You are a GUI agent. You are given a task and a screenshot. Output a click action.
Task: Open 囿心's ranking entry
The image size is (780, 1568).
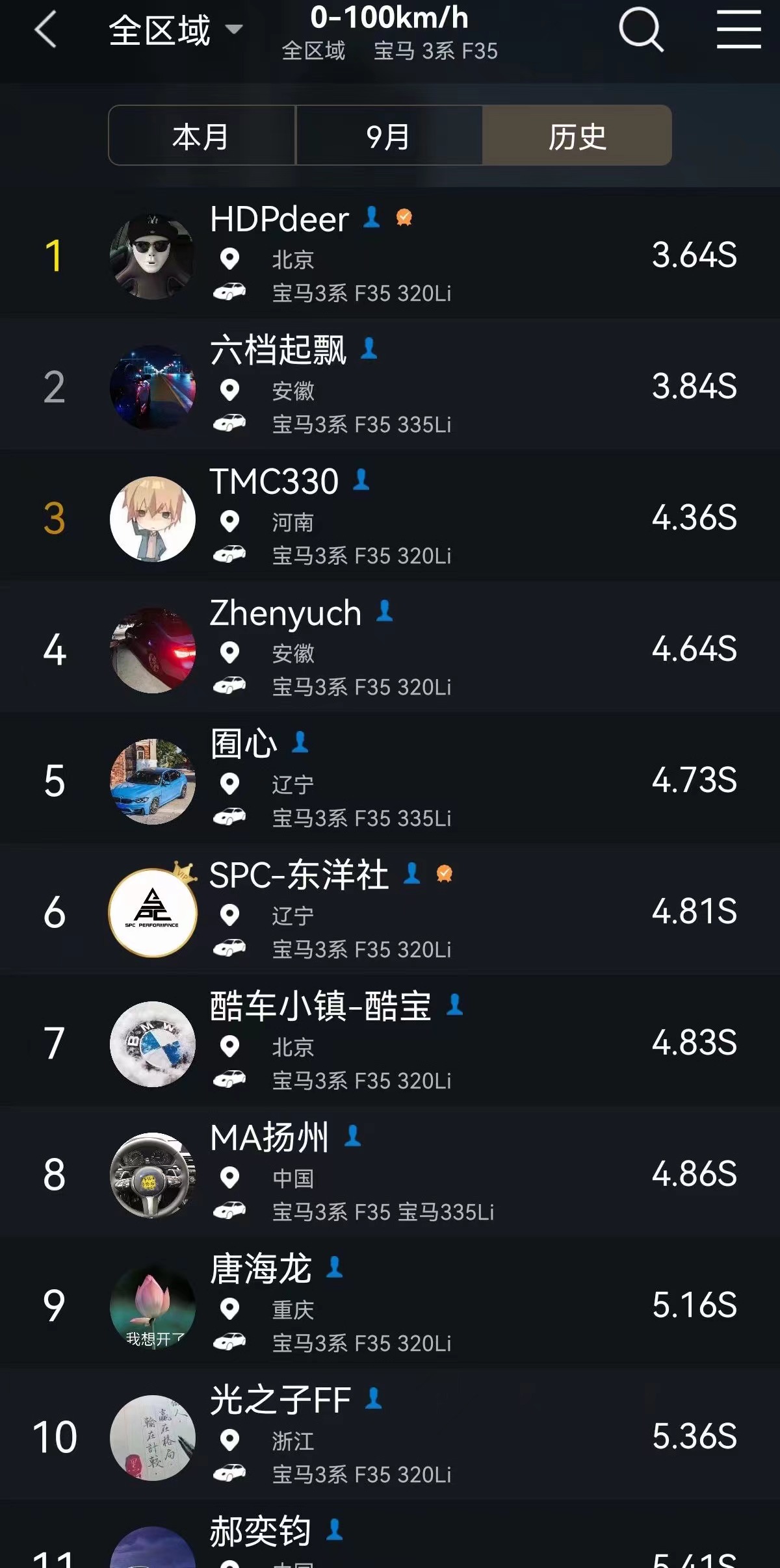(390, 780)
